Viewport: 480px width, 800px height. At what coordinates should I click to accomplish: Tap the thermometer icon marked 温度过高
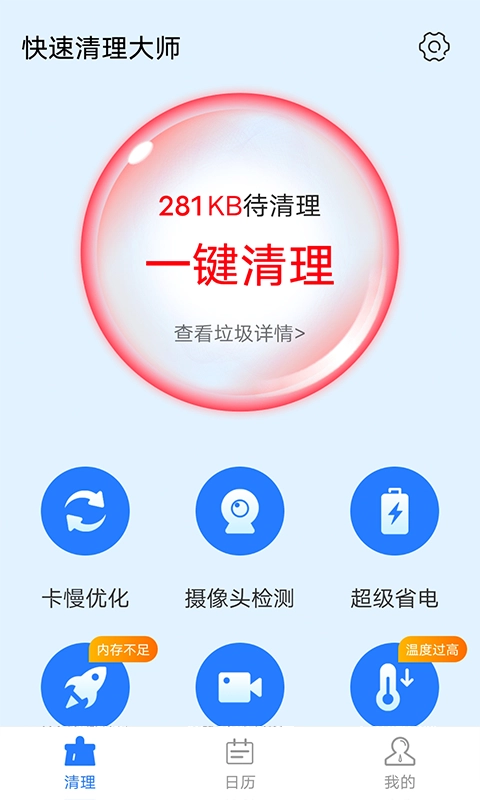tap(394, 685)
